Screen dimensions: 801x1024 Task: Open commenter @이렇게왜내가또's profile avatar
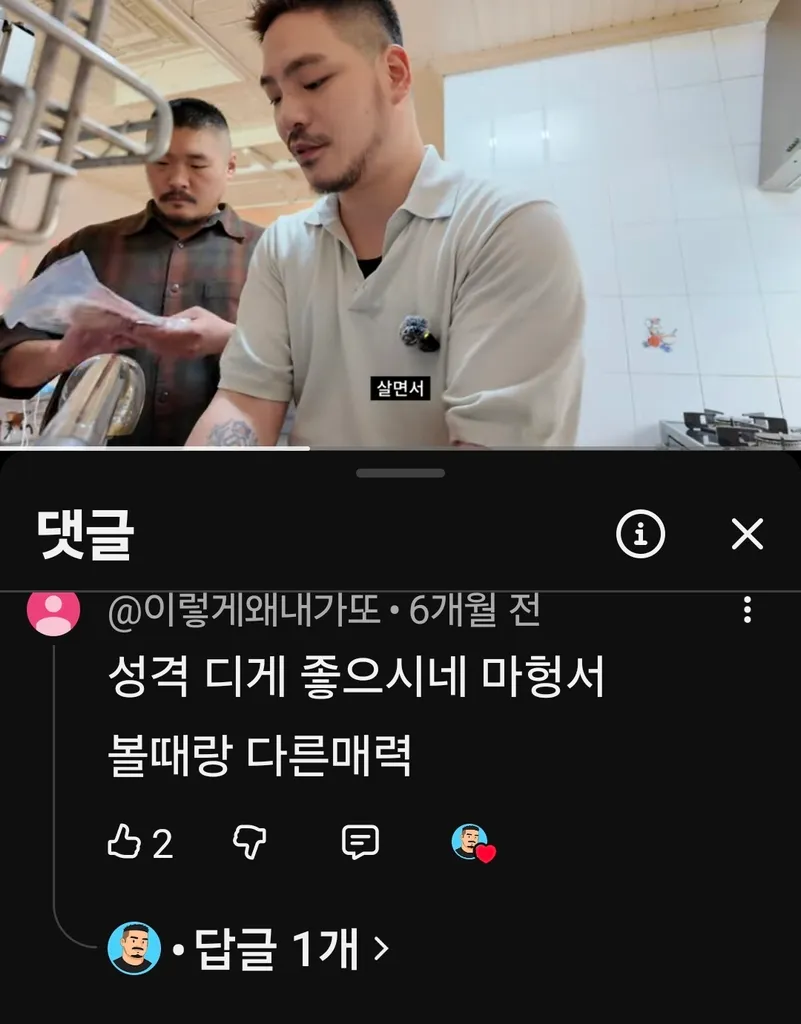coord(53,611)
